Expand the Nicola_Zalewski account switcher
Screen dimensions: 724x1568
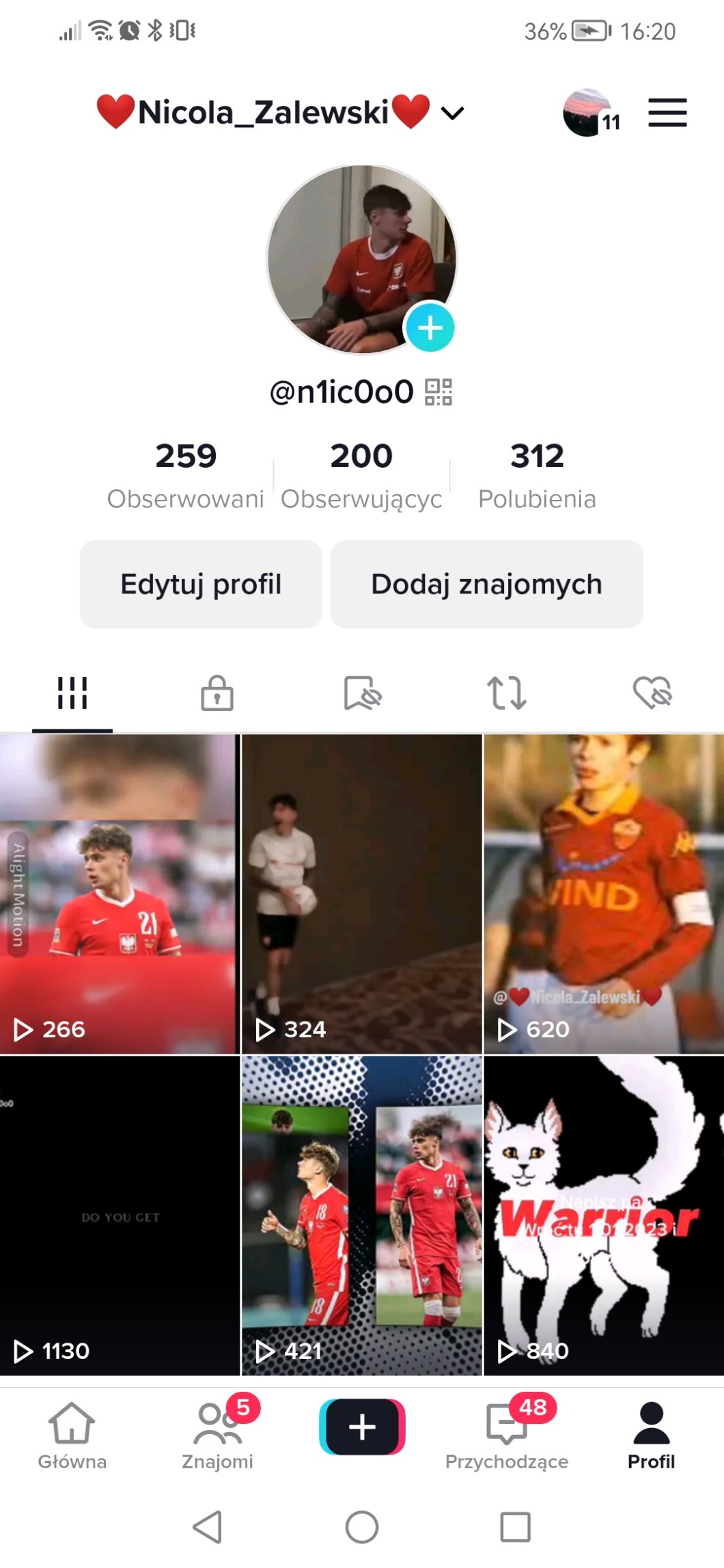tap(452, 113)
